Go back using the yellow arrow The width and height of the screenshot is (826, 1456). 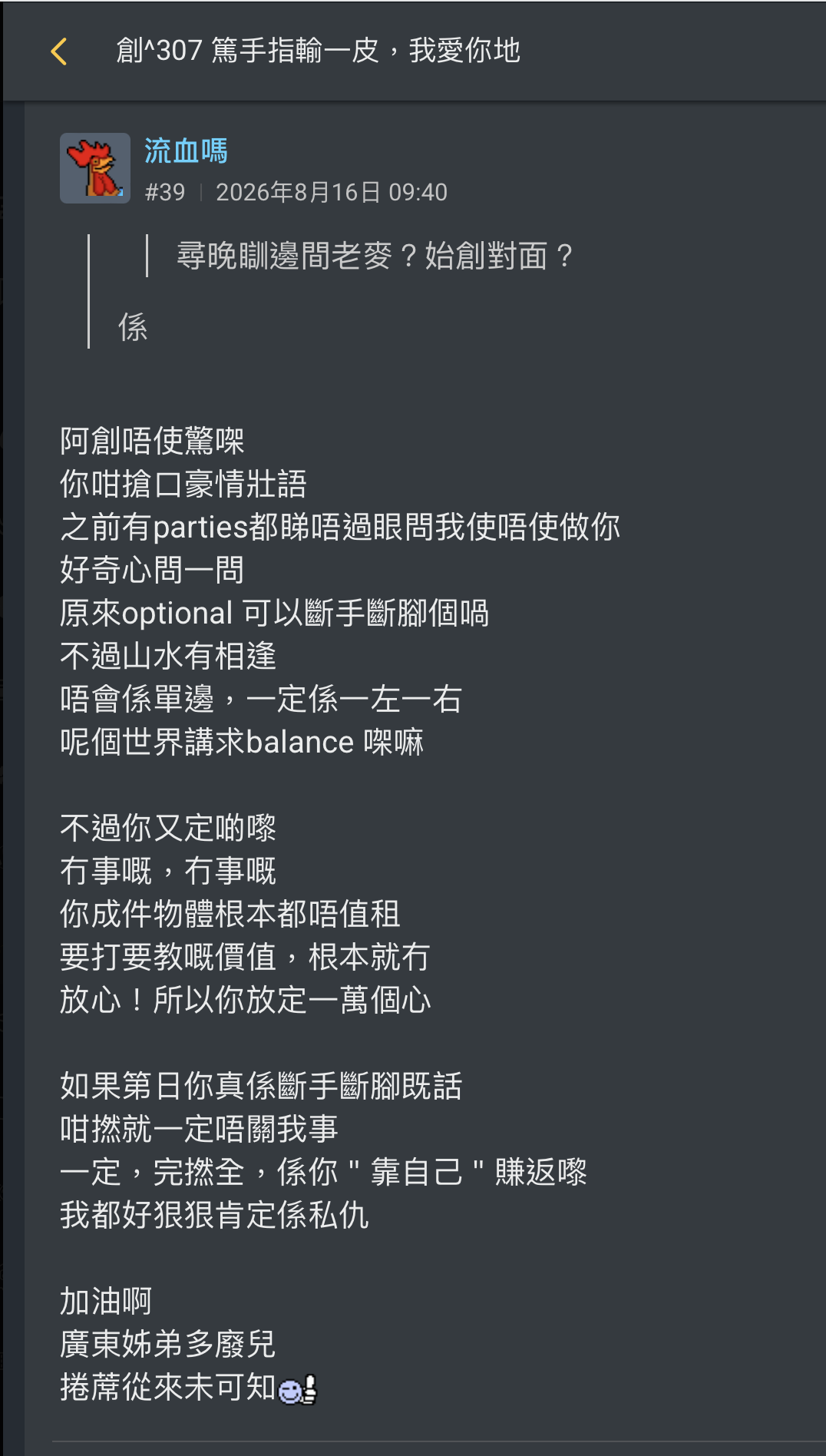[x=59, y=51]
